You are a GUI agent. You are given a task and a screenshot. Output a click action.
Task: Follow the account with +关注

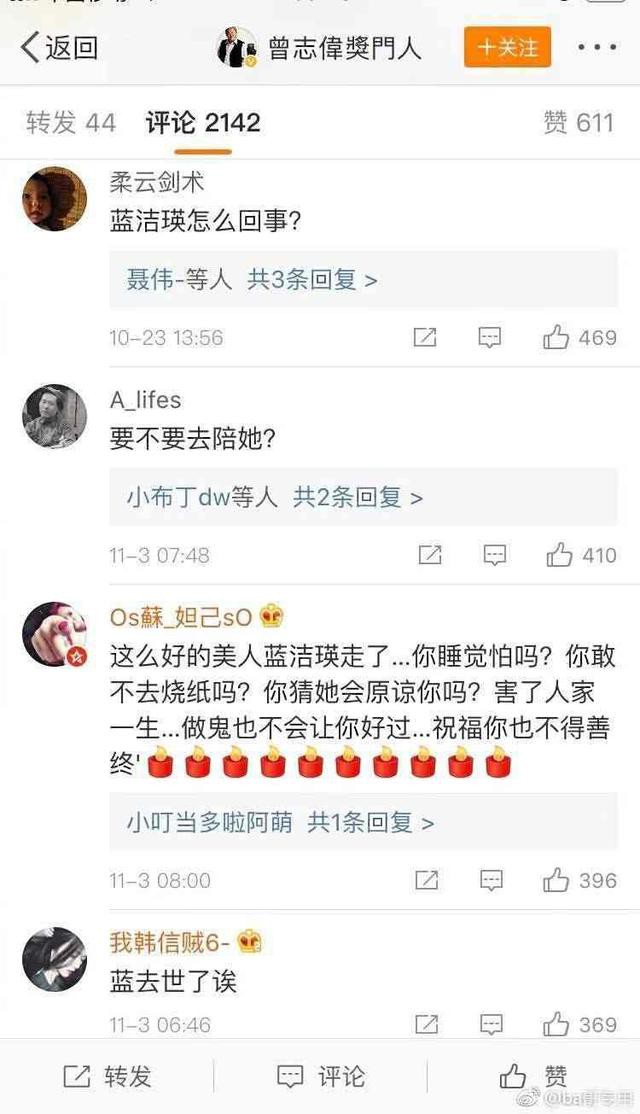507,47
